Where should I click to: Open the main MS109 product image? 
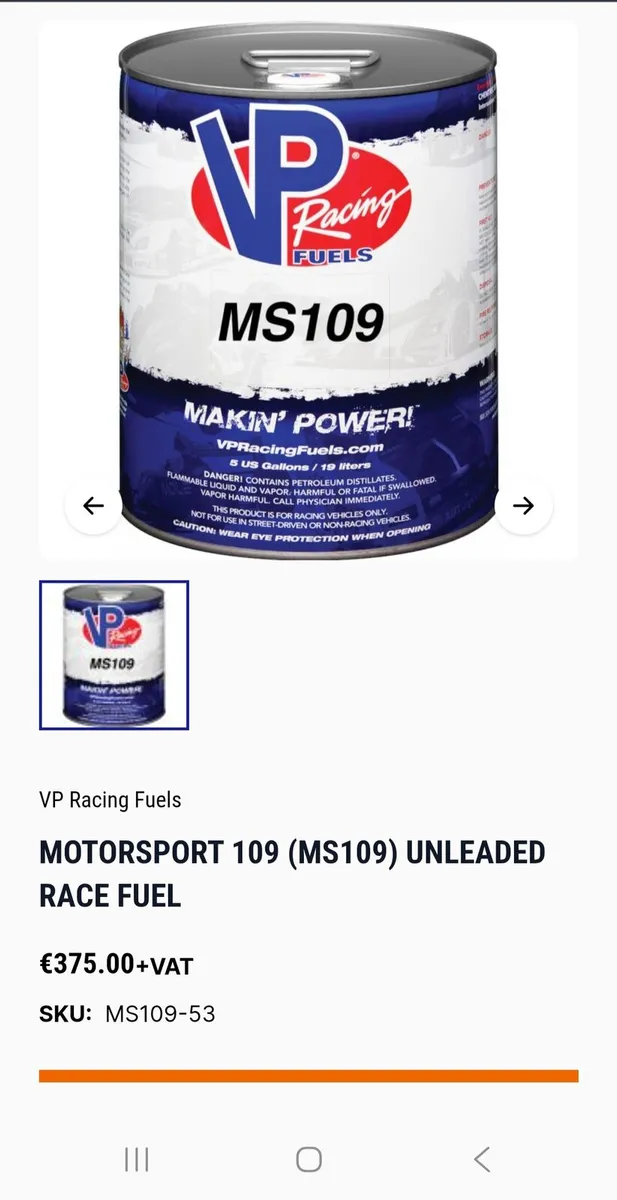click(308, 290)
